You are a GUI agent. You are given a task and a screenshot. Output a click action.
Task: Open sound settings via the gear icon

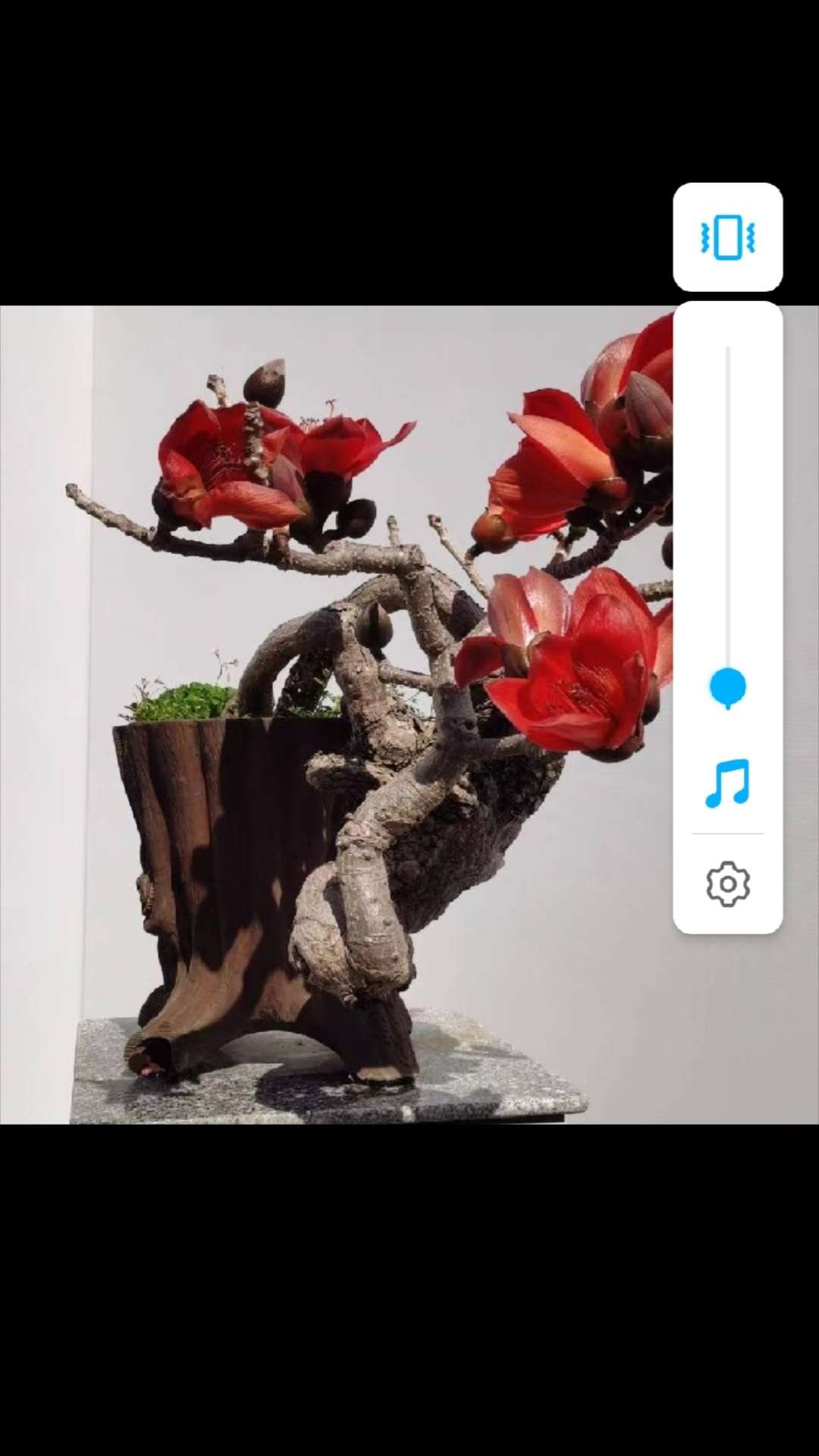pos(727,884)
